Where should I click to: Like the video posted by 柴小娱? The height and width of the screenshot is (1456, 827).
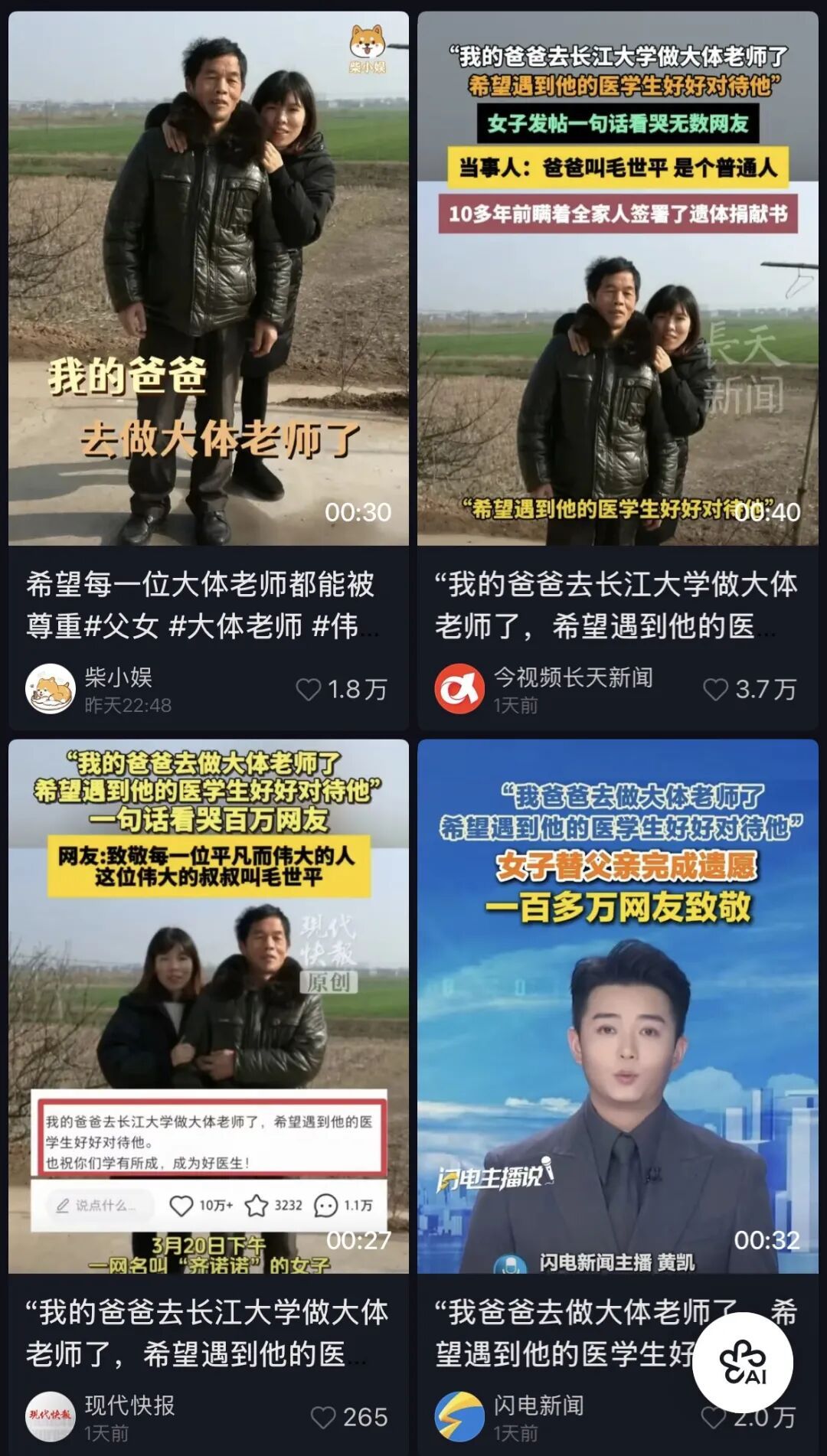point(309,690)
